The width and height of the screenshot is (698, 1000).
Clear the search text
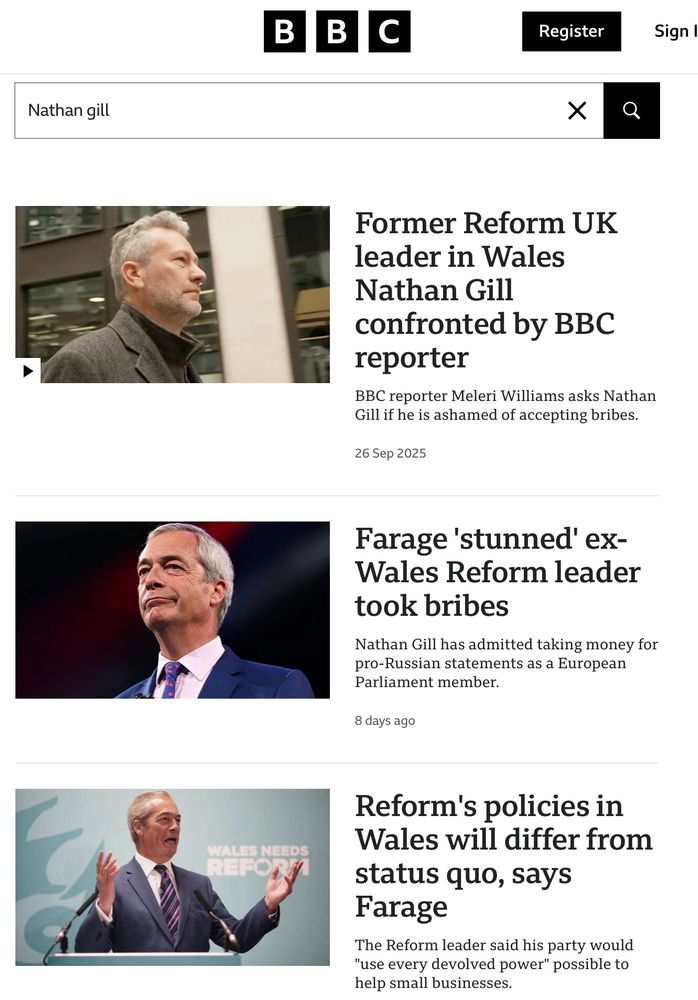(577, 110)
